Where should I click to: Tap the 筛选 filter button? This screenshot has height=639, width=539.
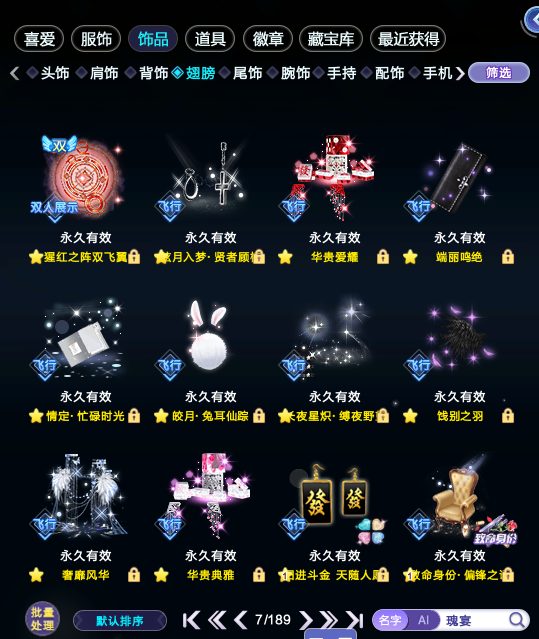coord(499,73)
